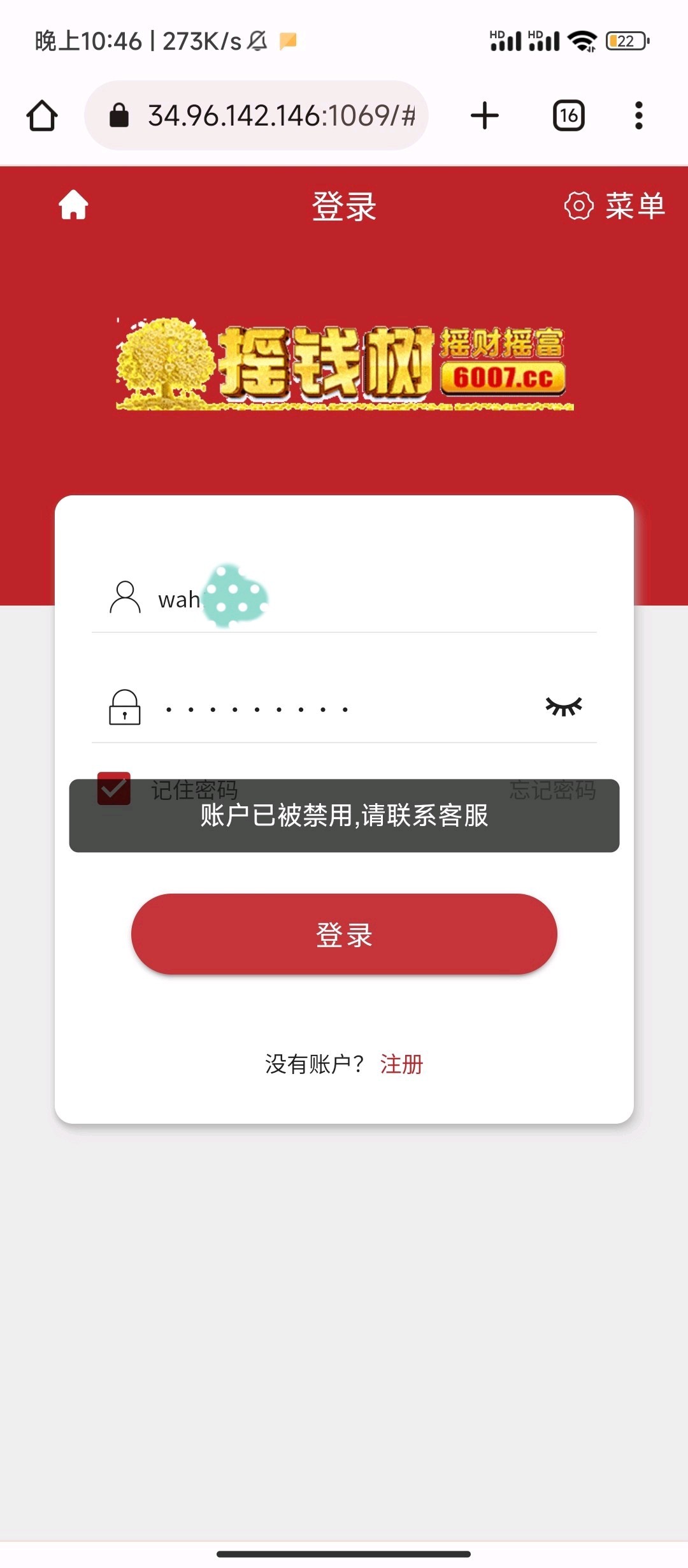Go to the site home page
Viewport: 688px width, 1568px height.
73,205
